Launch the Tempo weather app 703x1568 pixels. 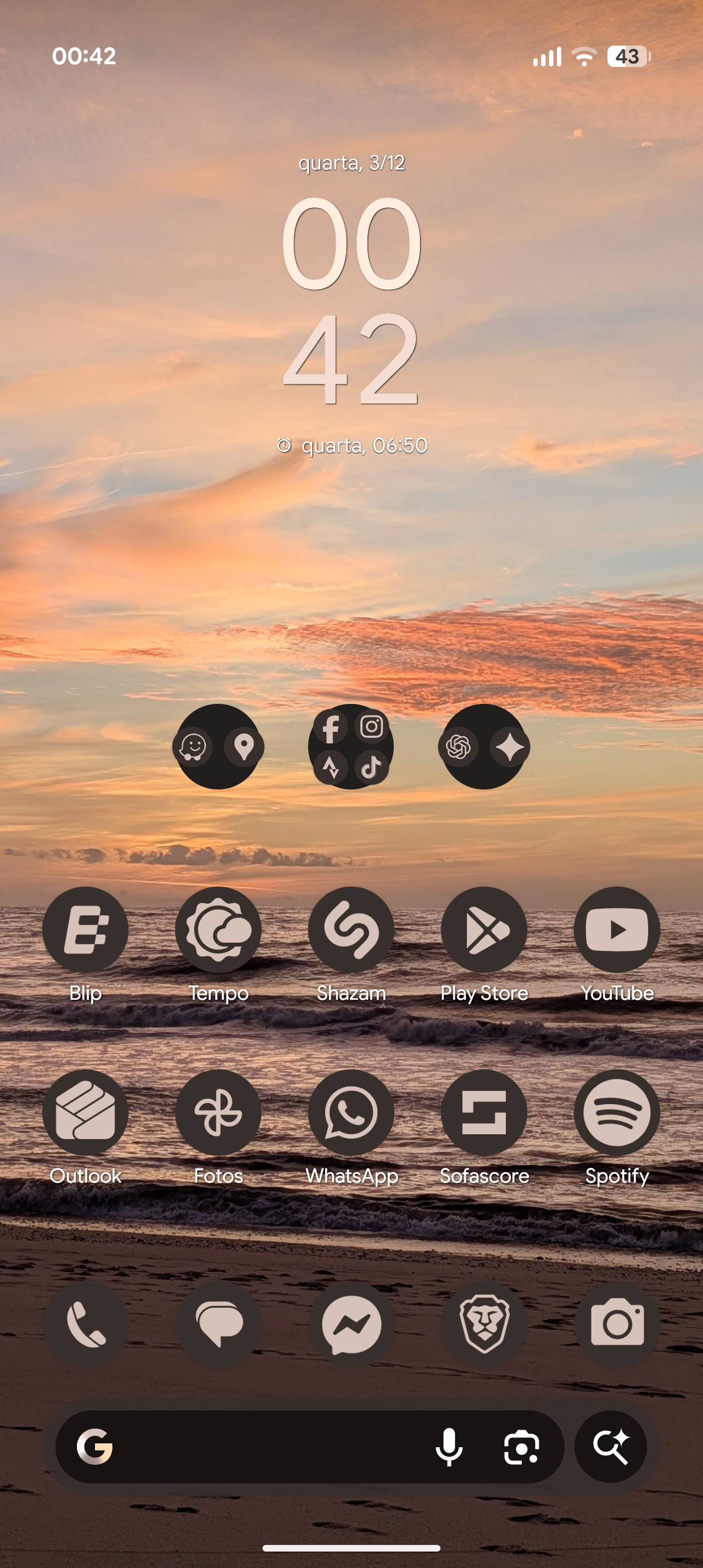point(218,929)
